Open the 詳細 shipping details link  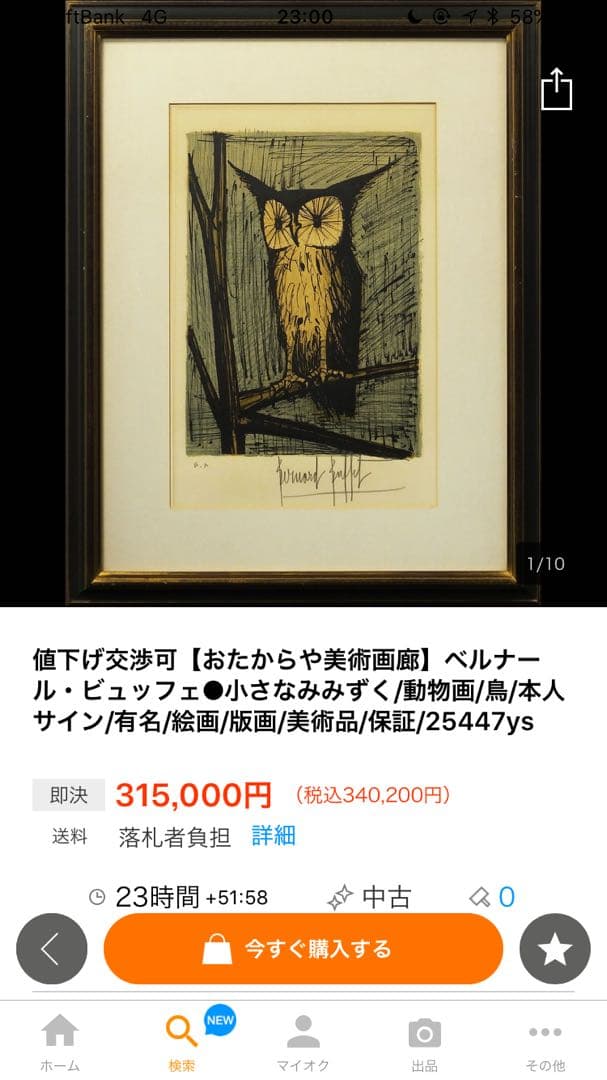273,836
